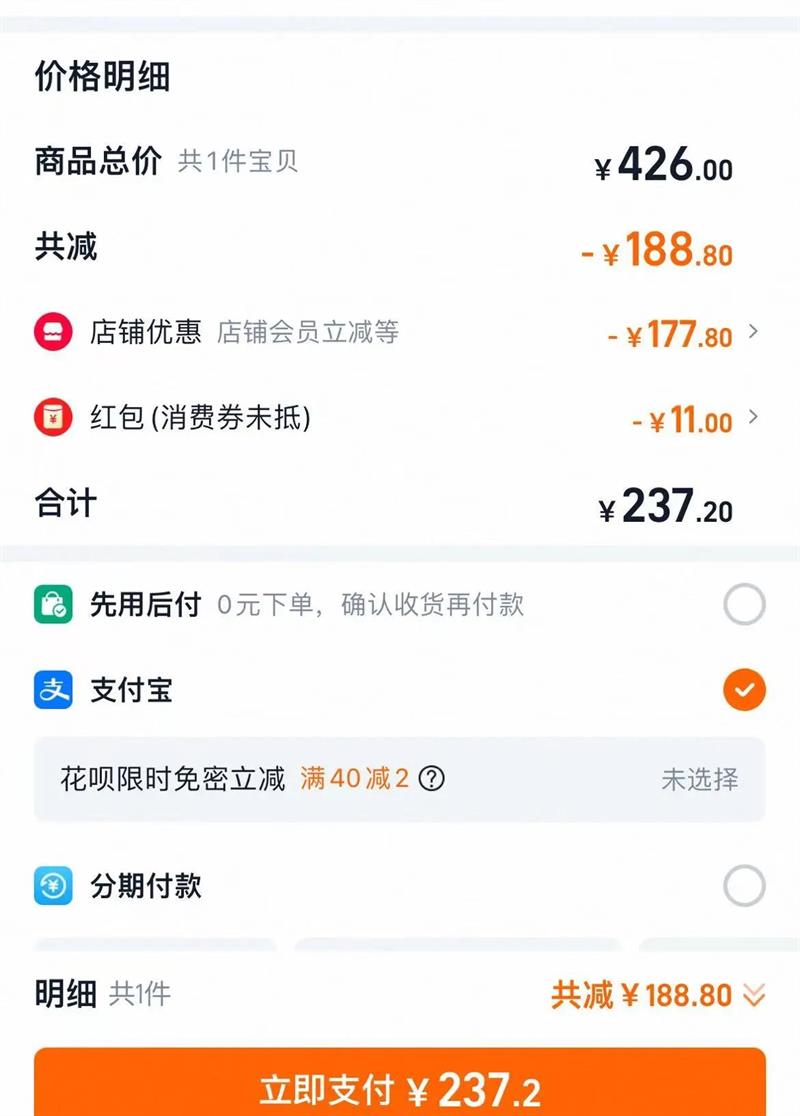This screenshot has height=1116, width=800.
Task: Expand the 共减 ¥188.80 breakdown
Action: pyautogui.click(x=658, y=994)
